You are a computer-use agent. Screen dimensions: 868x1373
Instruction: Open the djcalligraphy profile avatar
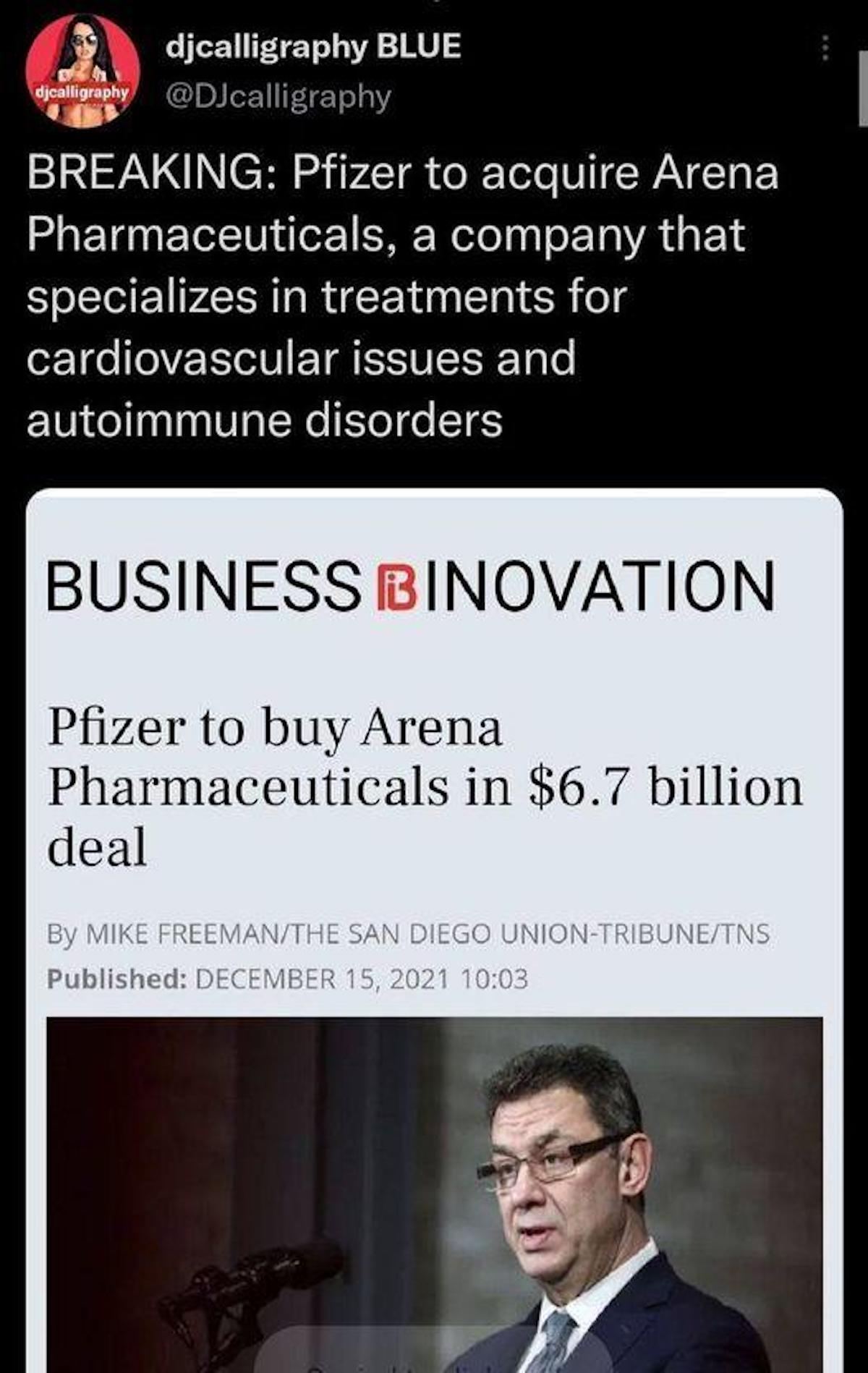pos(82,72)
